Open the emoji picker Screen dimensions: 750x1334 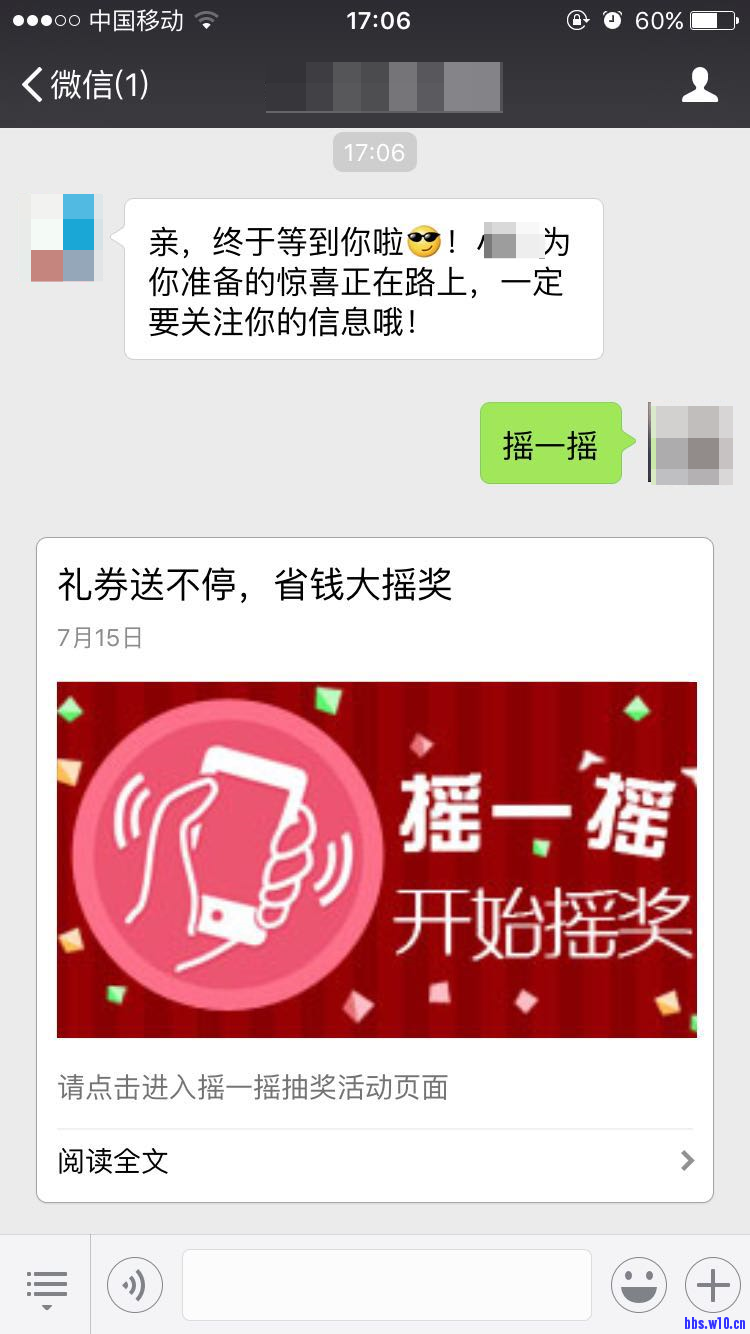tap(639, 1285)
